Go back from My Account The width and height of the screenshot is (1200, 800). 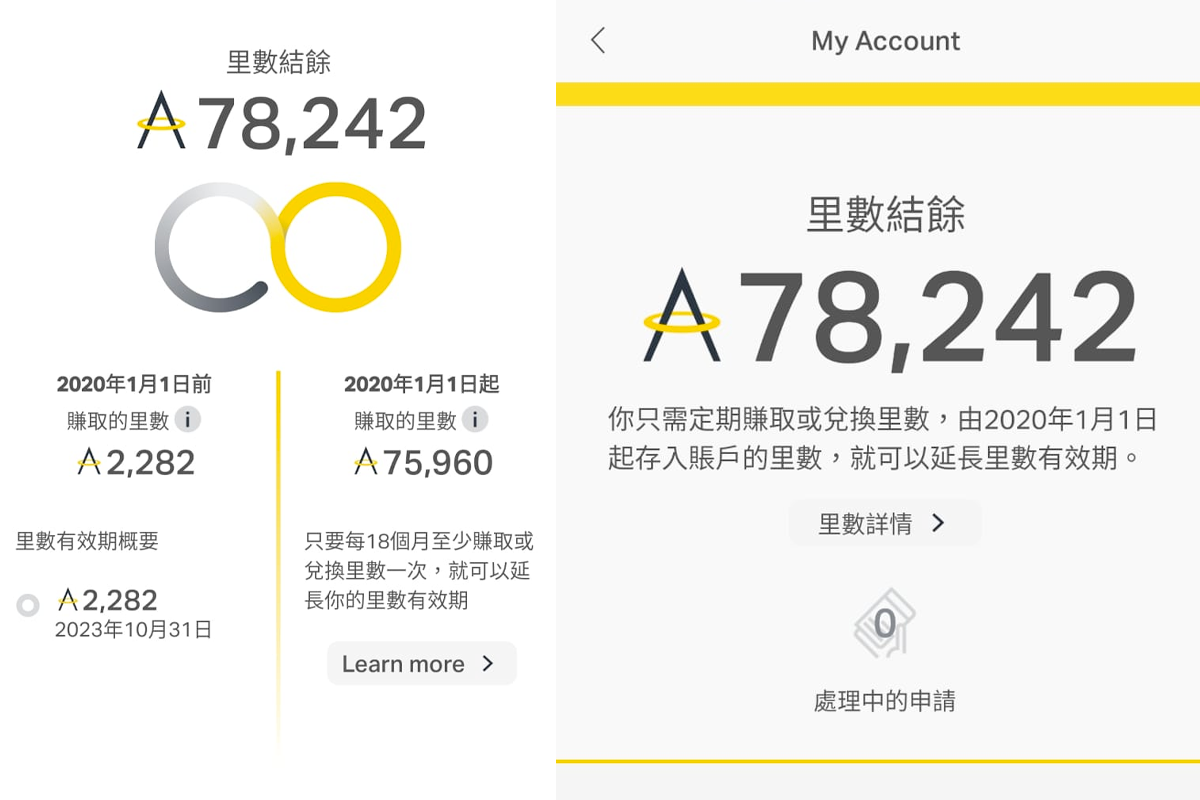point(598,41)
